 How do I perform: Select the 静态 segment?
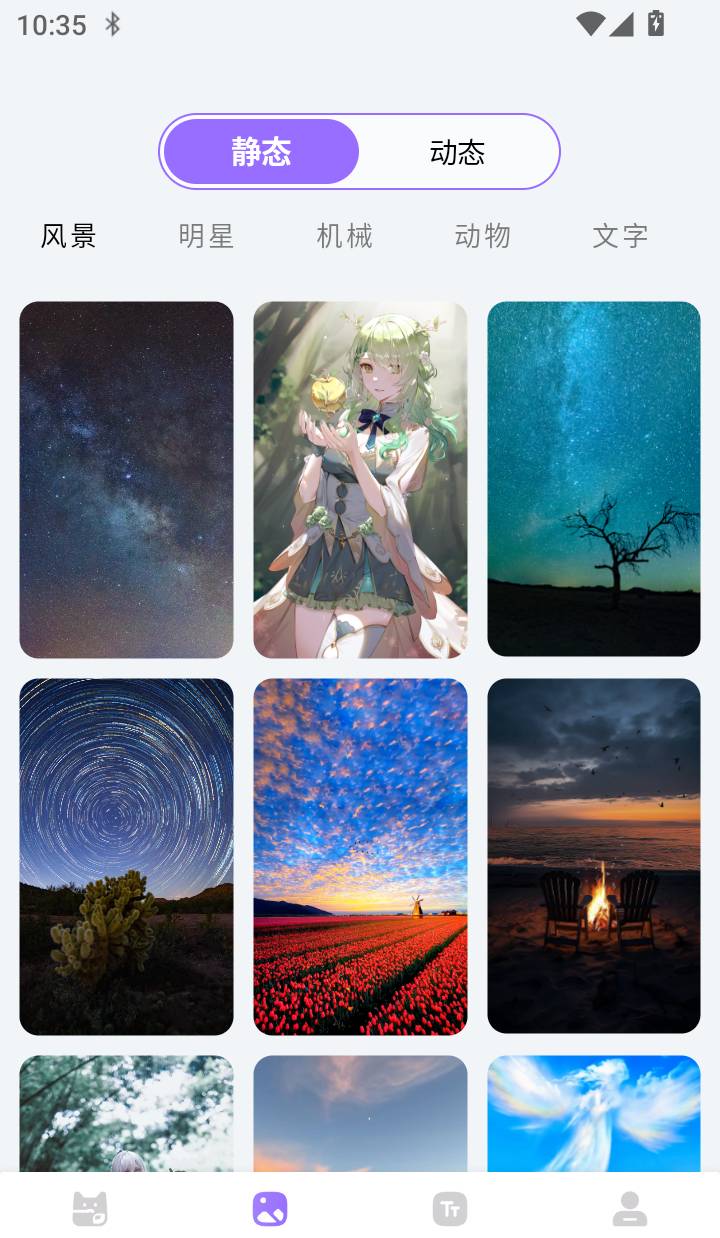click(261, 152)
